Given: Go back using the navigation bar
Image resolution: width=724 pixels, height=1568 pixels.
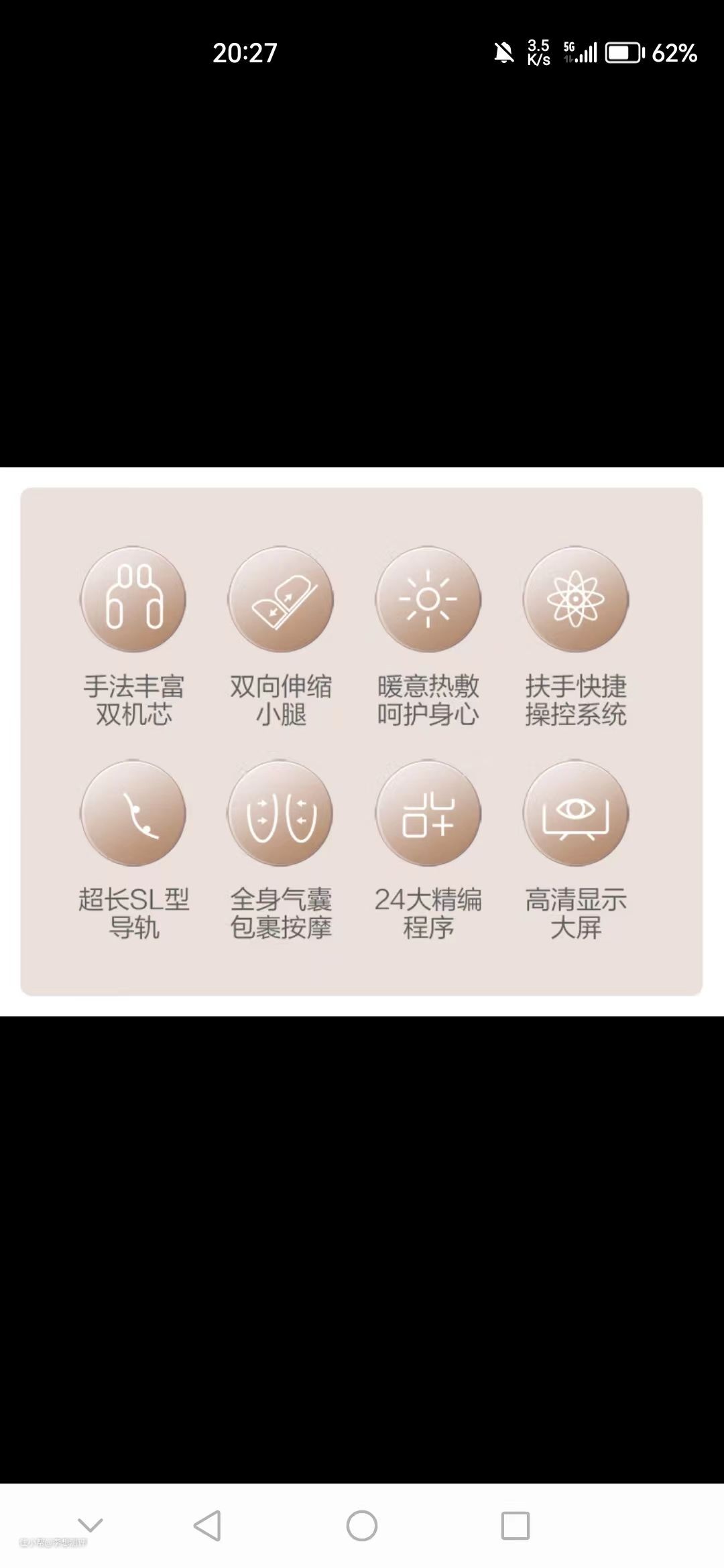Looking at the screenshot, I should (207, 1526).
